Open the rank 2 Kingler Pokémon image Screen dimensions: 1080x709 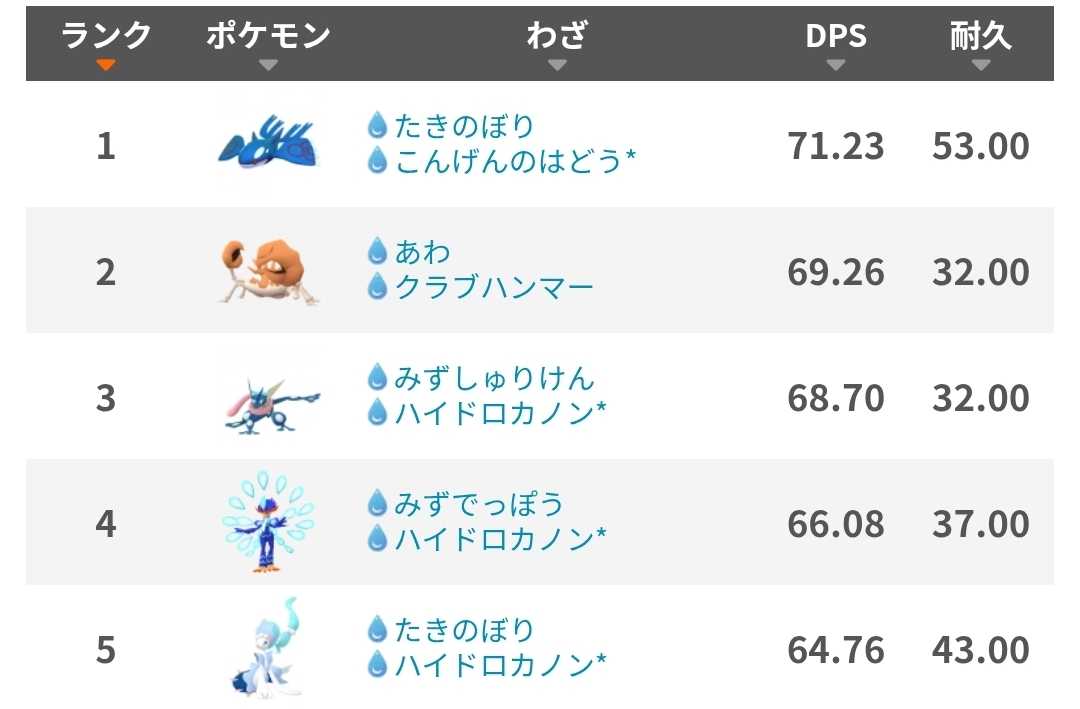point(269,270)
